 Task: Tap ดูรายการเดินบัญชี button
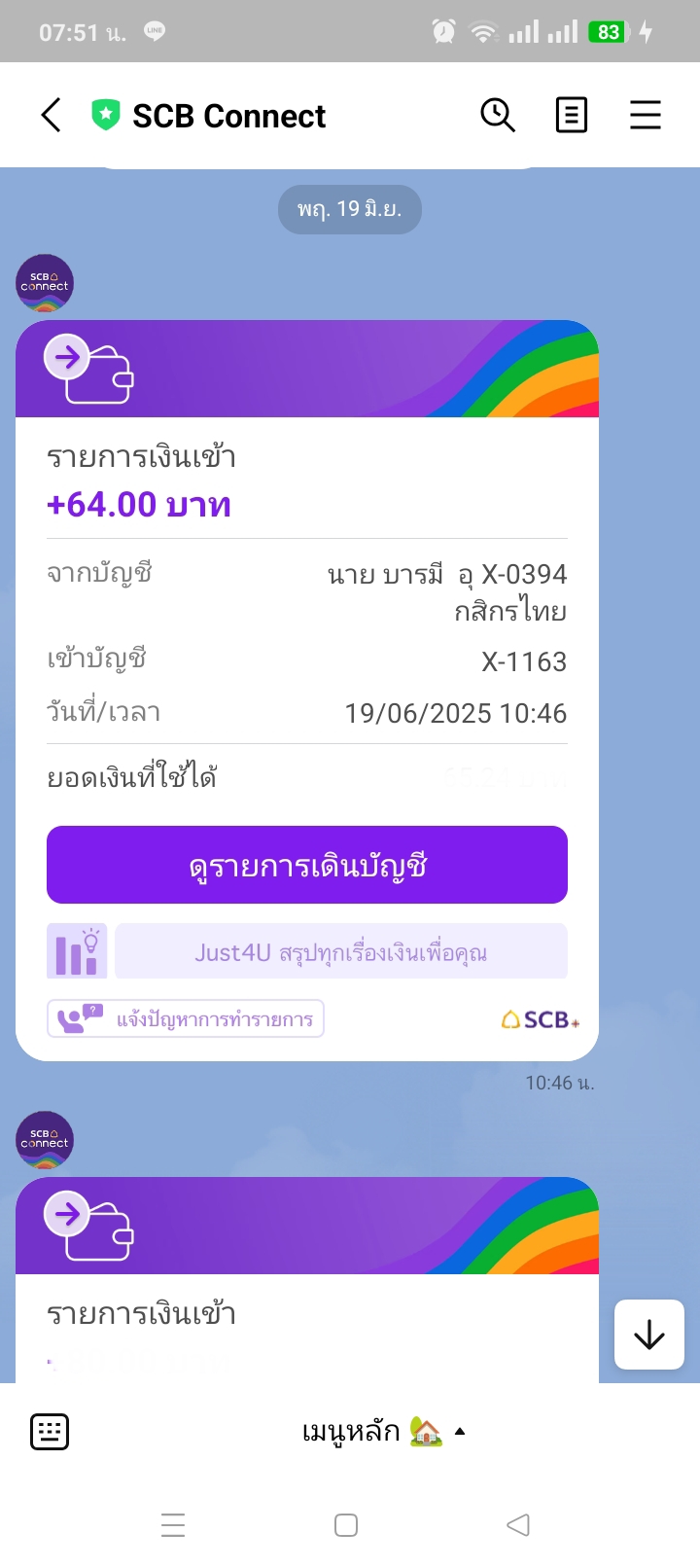[x=307, y=865]
